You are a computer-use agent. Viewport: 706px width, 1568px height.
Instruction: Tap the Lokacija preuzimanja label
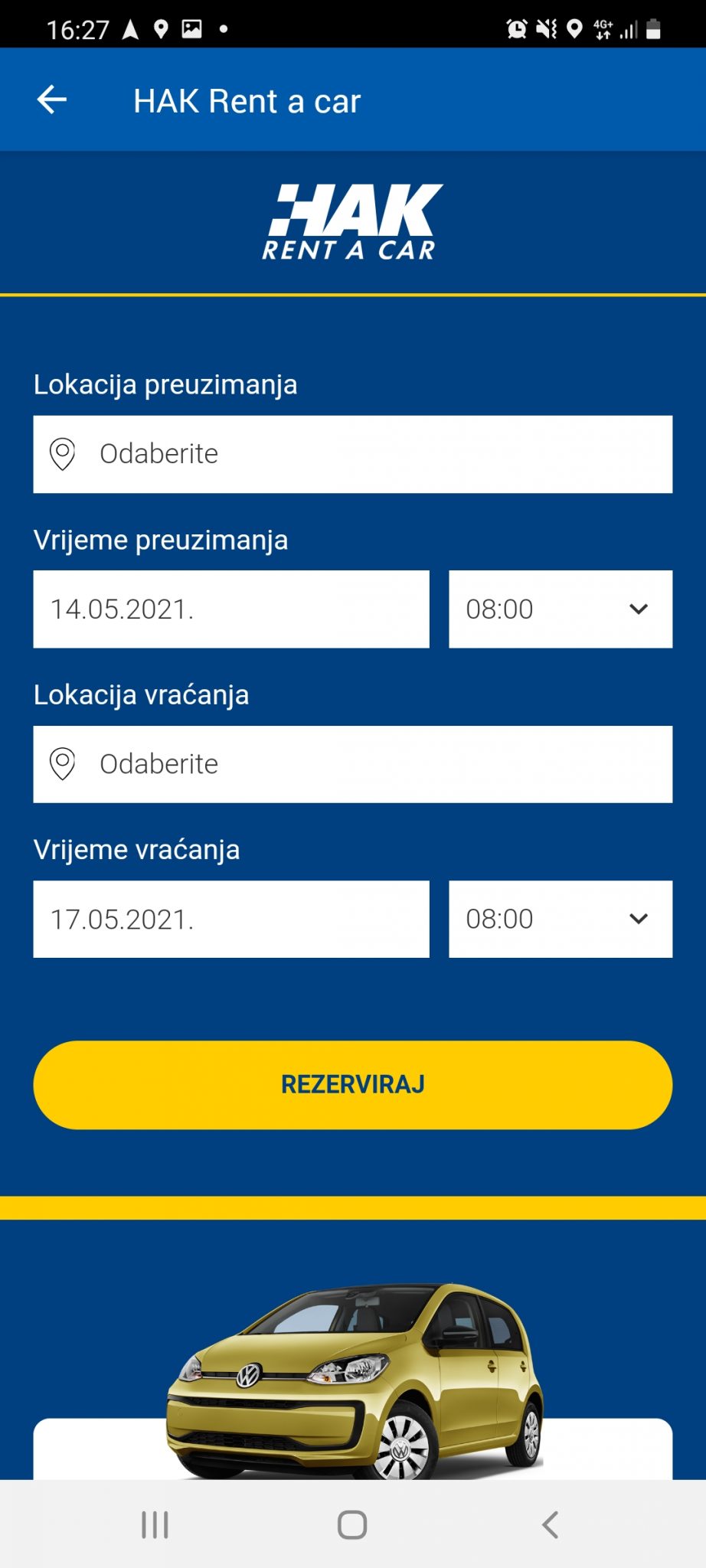(x=166, y=385)
